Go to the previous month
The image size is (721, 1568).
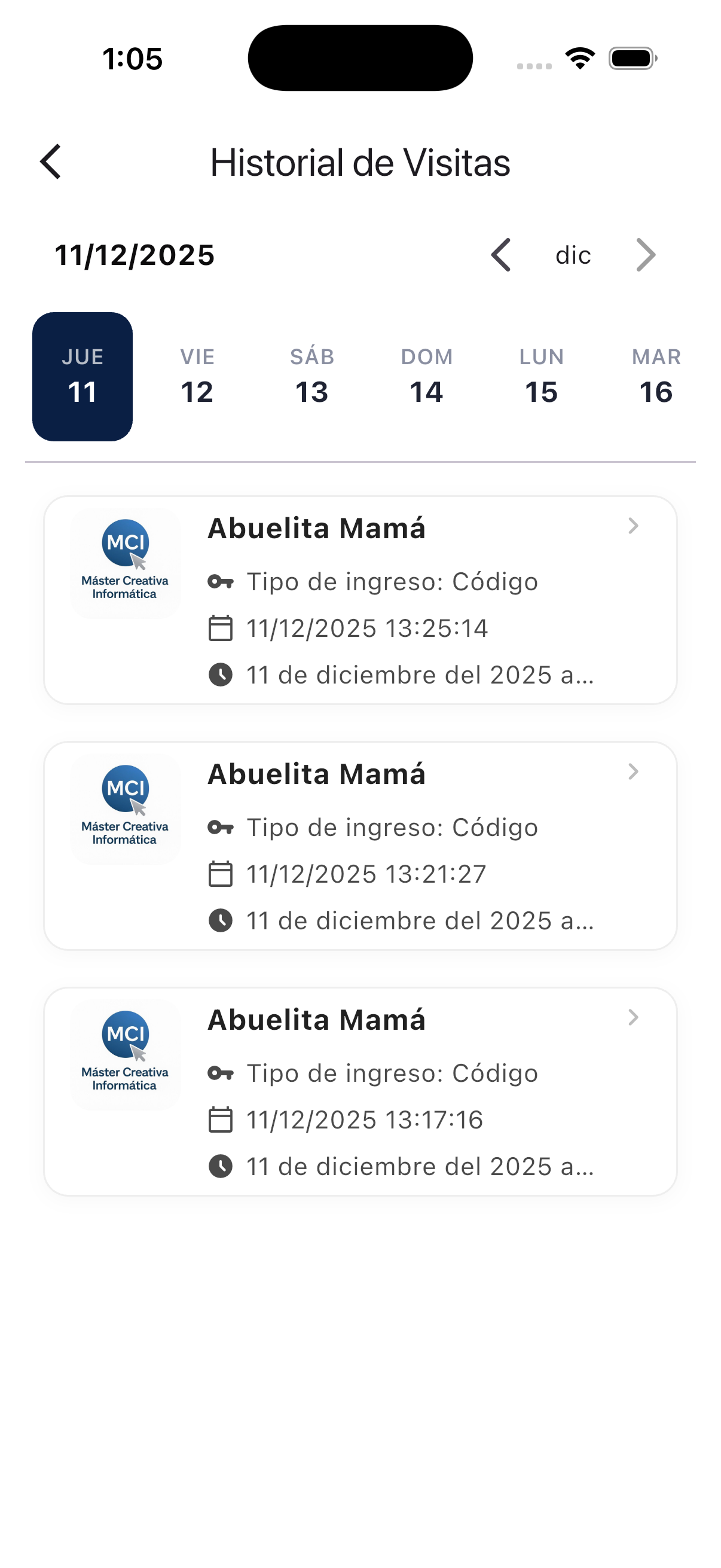click(501, 255)
